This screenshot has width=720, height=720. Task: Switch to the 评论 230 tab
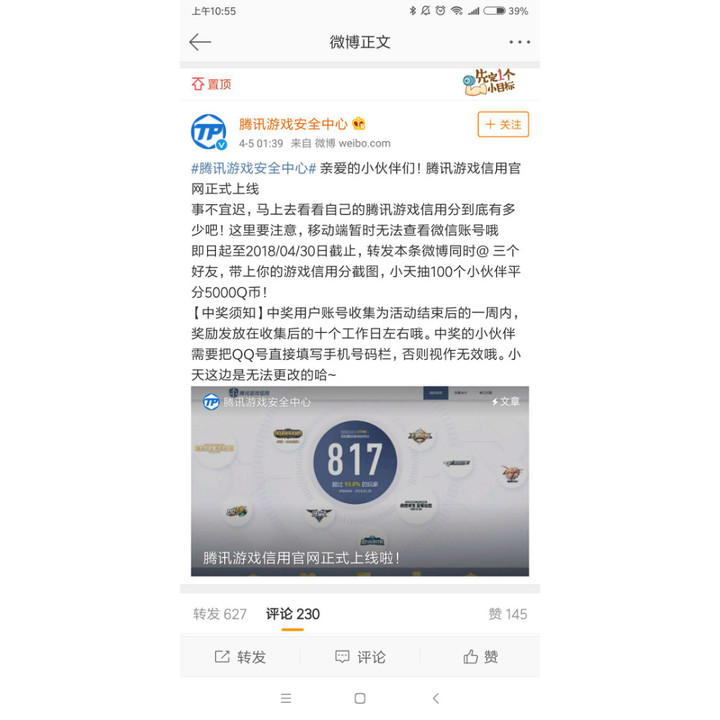click(x=292, y=614)
